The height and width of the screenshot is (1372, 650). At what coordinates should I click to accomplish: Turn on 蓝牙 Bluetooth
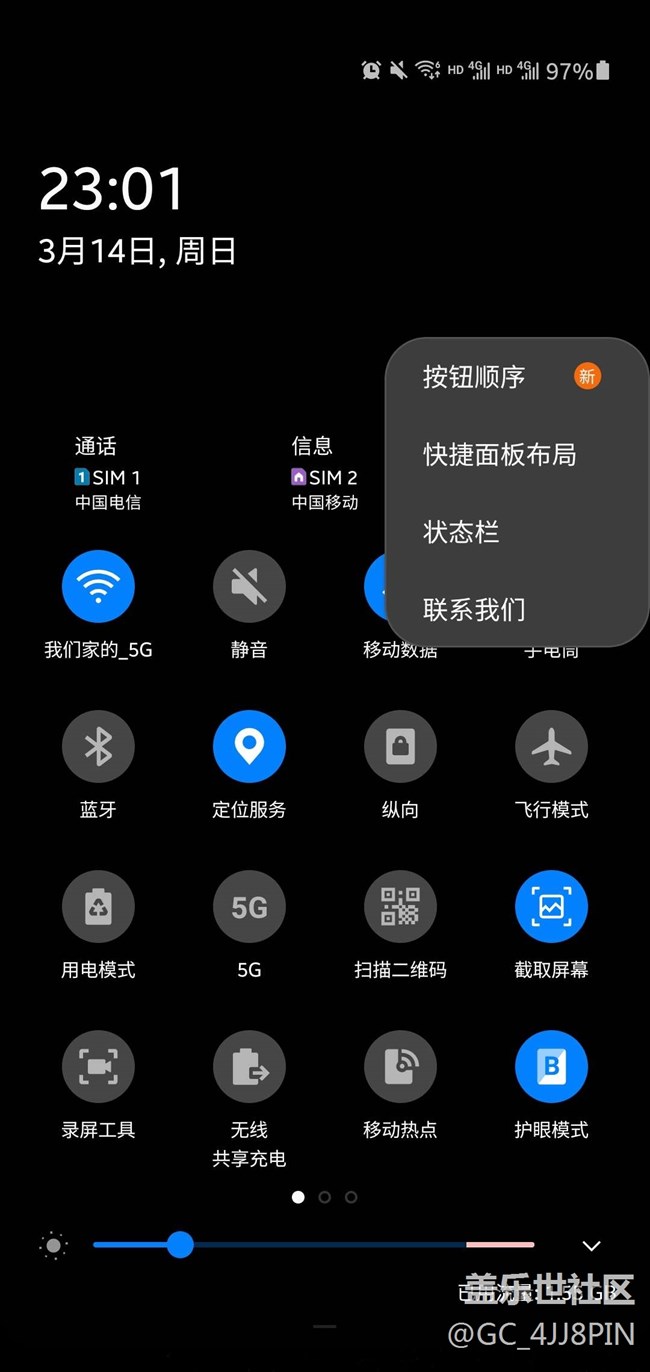(98, 746)
